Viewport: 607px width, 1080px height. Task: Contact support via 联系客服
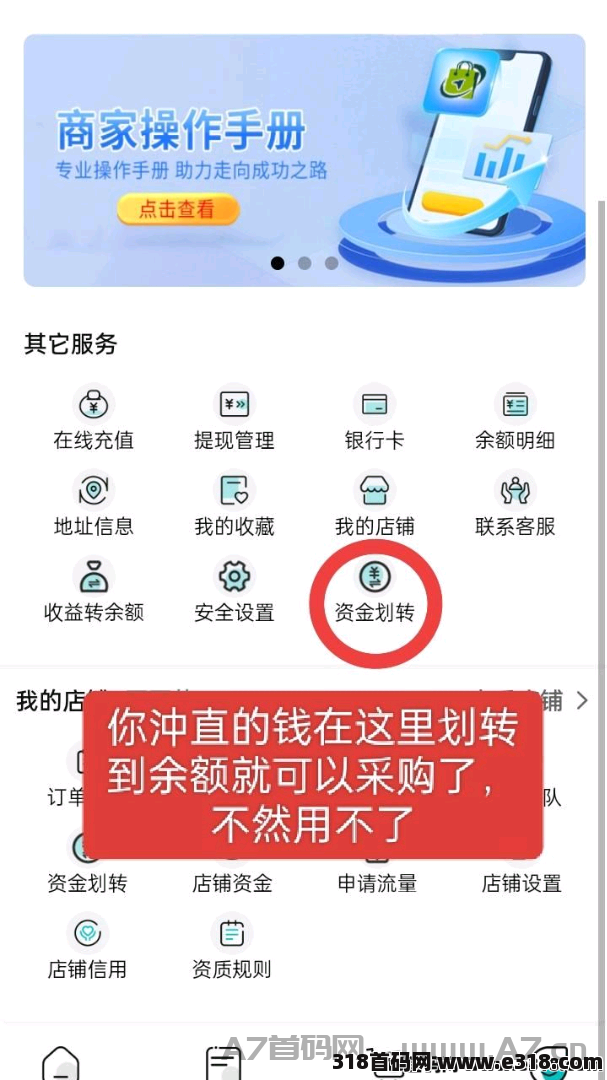pos(515,504)
